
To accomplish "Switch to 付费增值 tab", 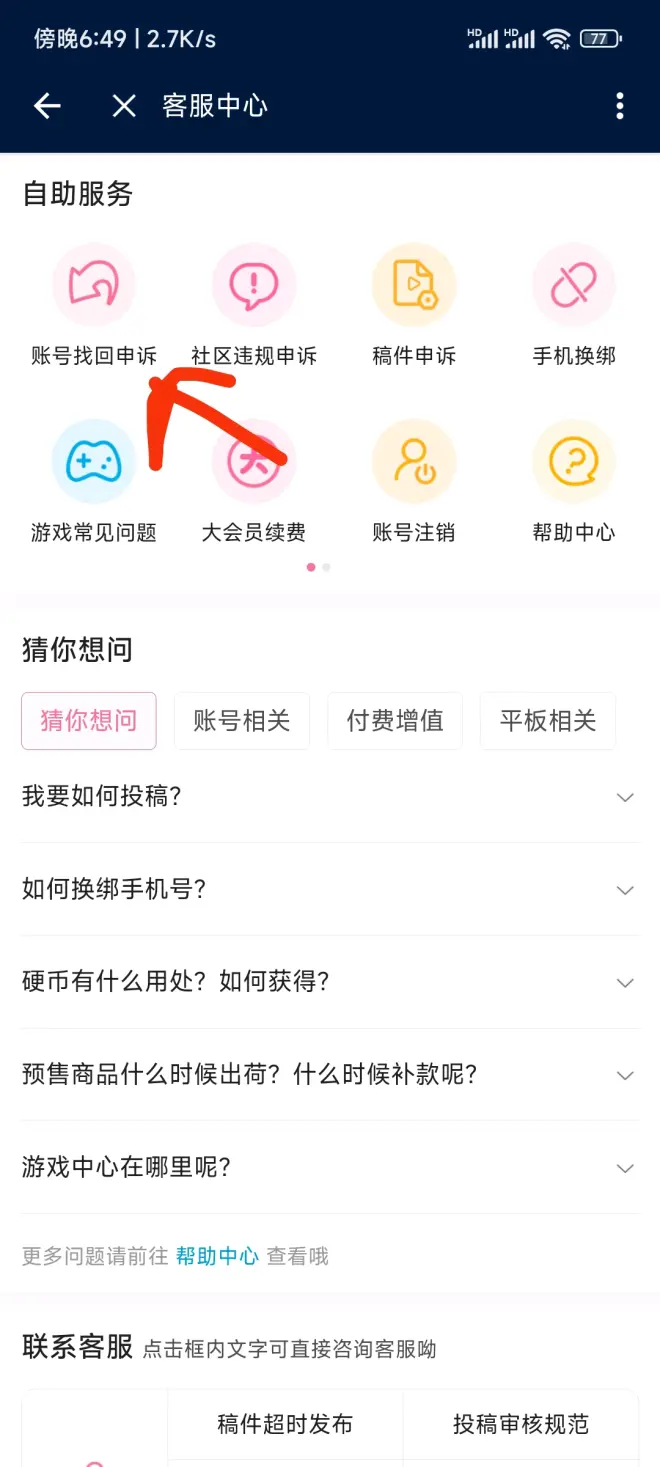I will [x=395, y=721].
